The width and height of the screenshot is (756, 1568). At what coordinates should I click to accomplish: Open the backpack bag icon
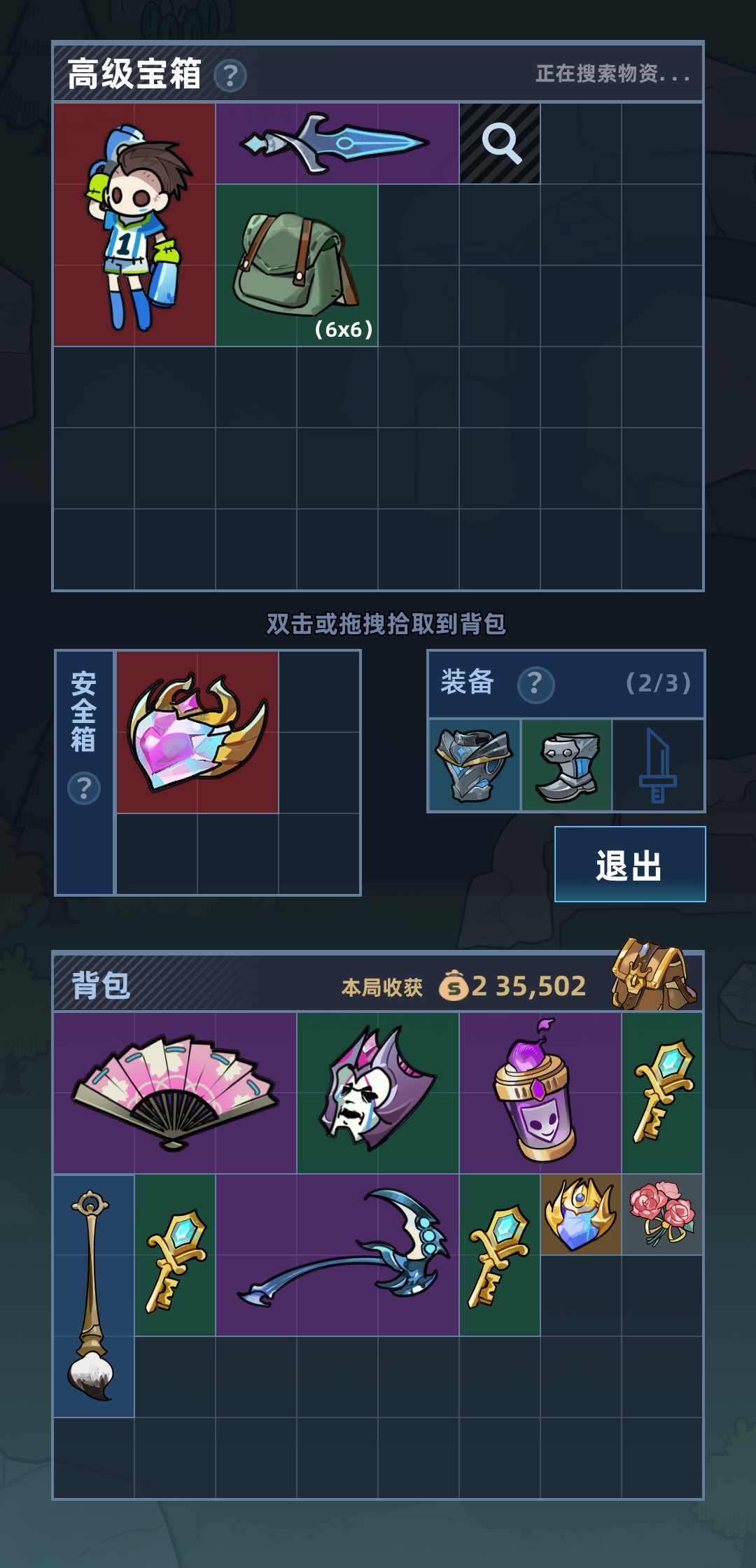point(652,975)
